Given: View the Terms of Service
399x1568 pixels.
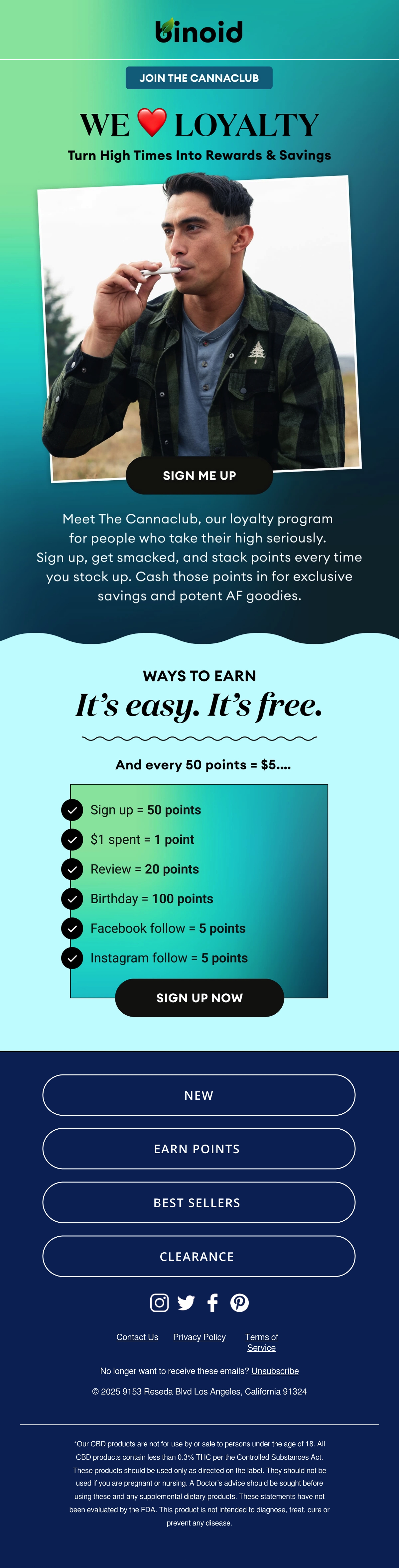Looking at the screenshot, I should [x=261, y=1342].
